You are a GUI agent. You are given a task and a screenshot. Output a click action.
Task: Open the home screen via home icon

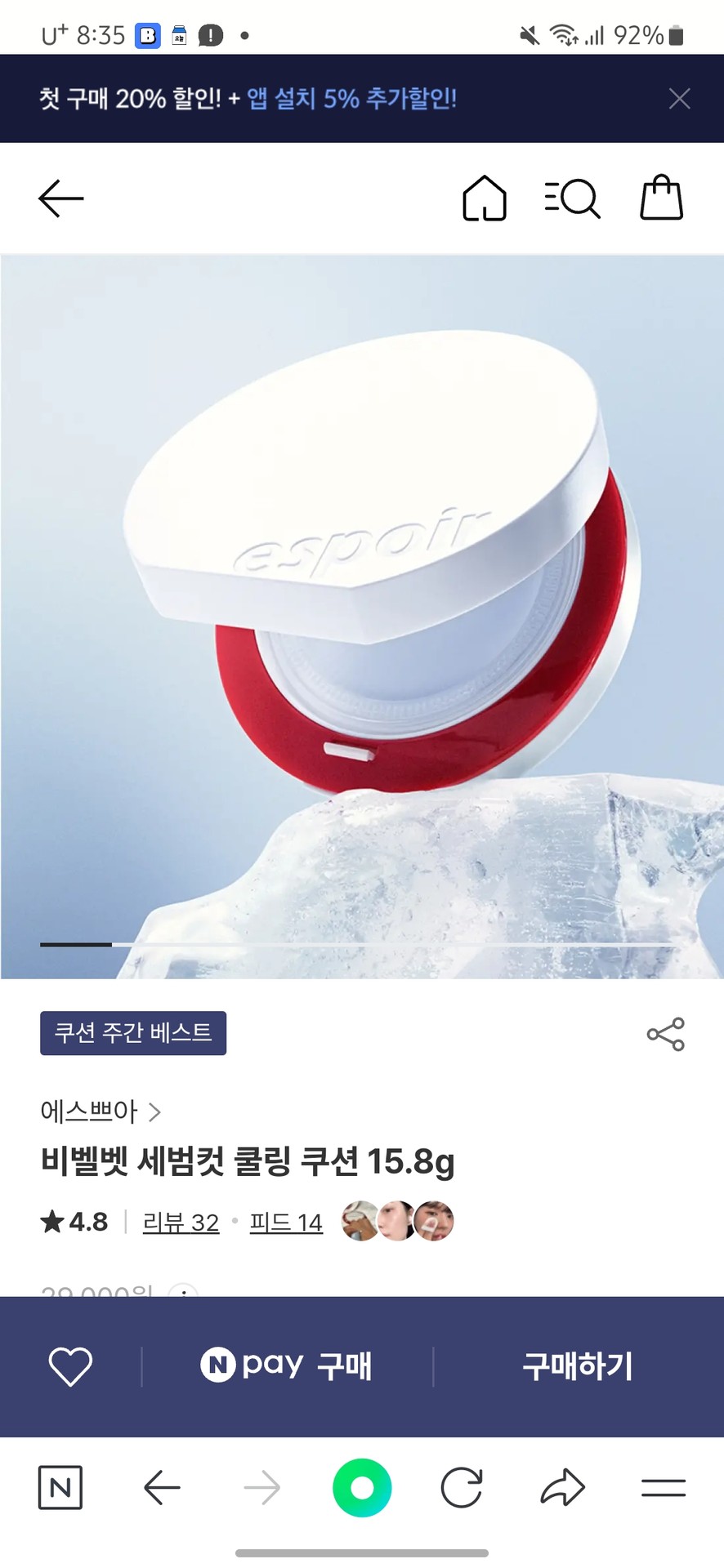pyautogui.click(x=483, y=198)
